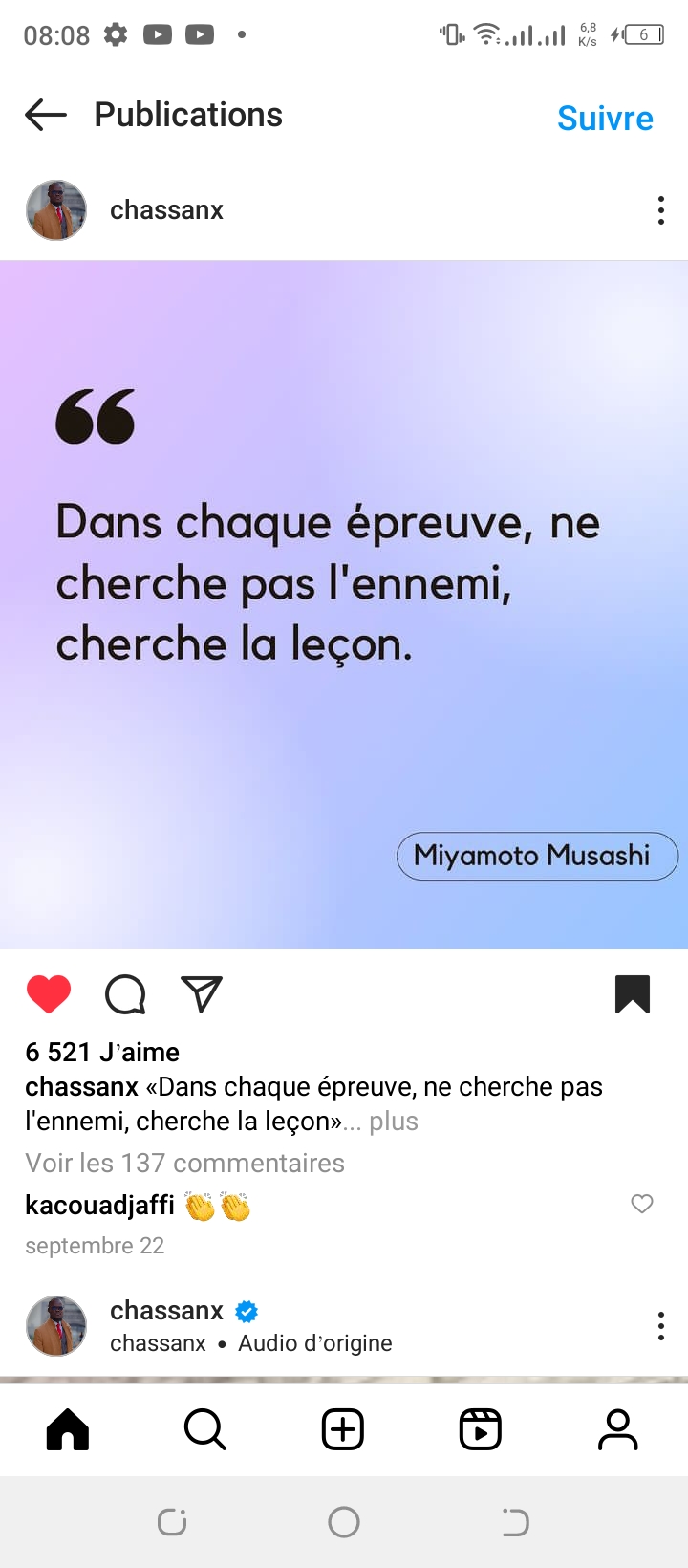The width and height of the screenshot is (688, 1568).
Task: Open the comment icon under the quote
Action: [x=125, y=994]
